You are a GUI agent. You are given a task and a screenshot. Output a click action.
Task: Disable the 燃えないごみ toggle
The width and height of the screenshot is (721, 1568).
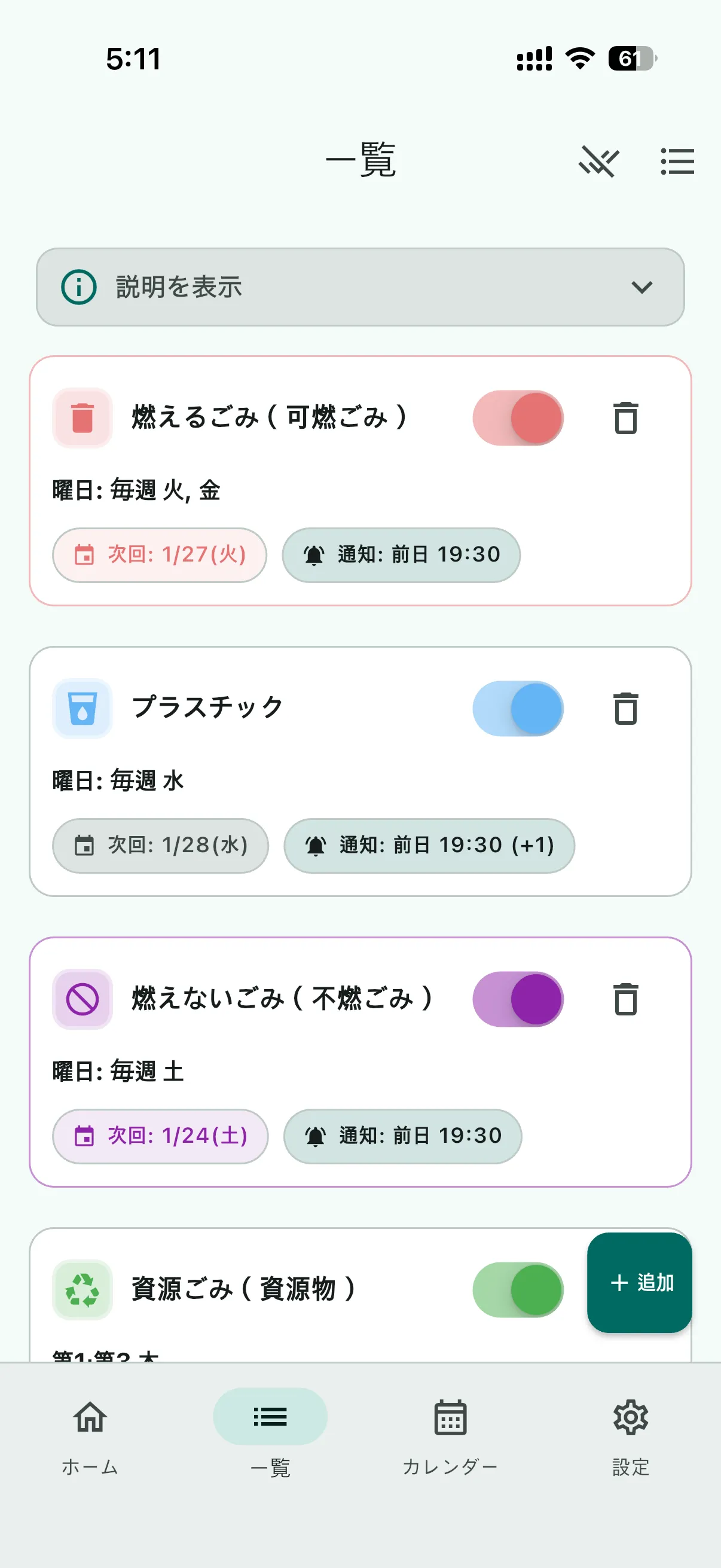(x=518, y=999)
